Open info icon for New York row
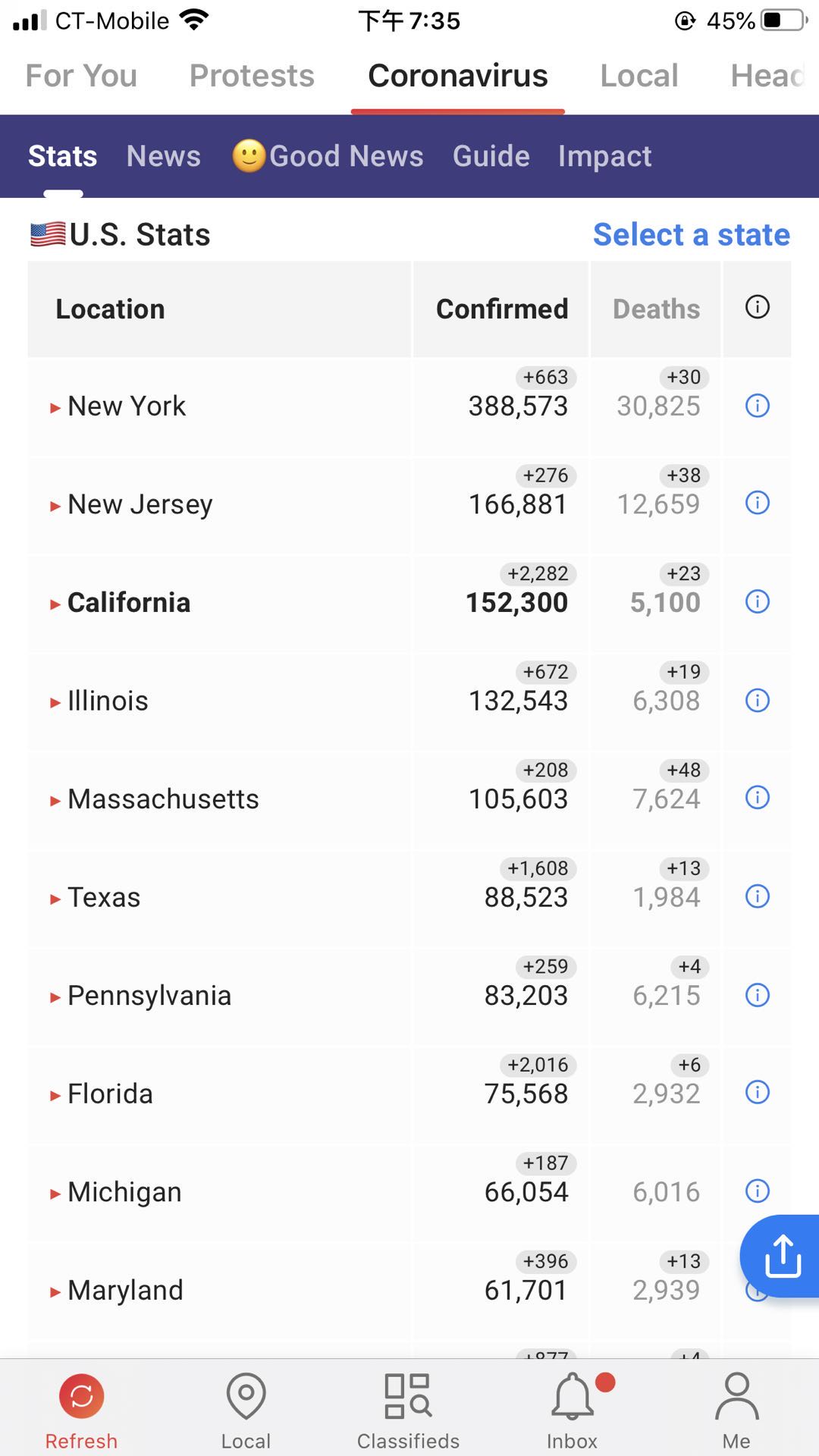The width and height of the screenshot is (819, 1456). click(758, 406)
